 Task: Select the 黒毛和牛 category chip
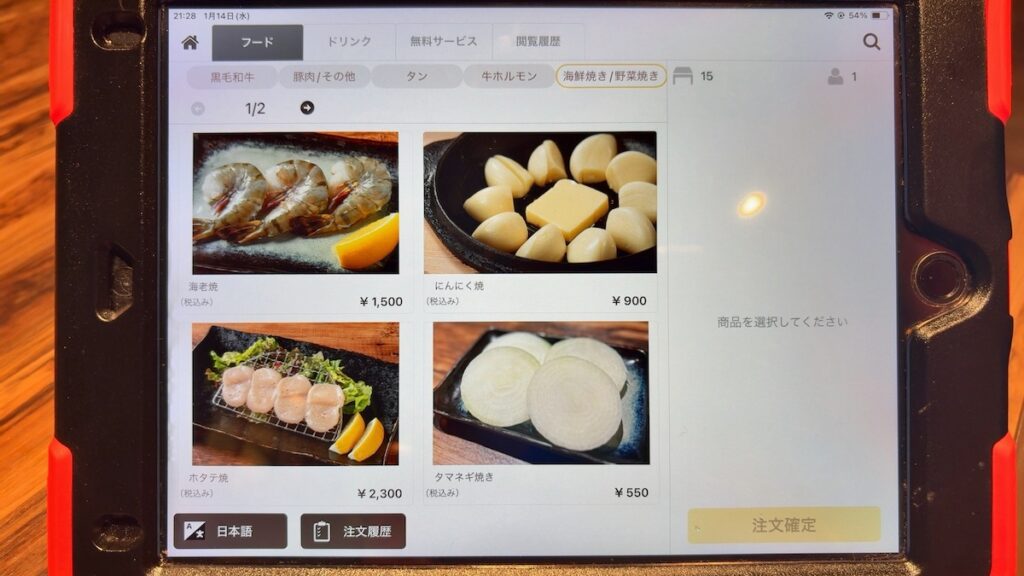(231, 76)
